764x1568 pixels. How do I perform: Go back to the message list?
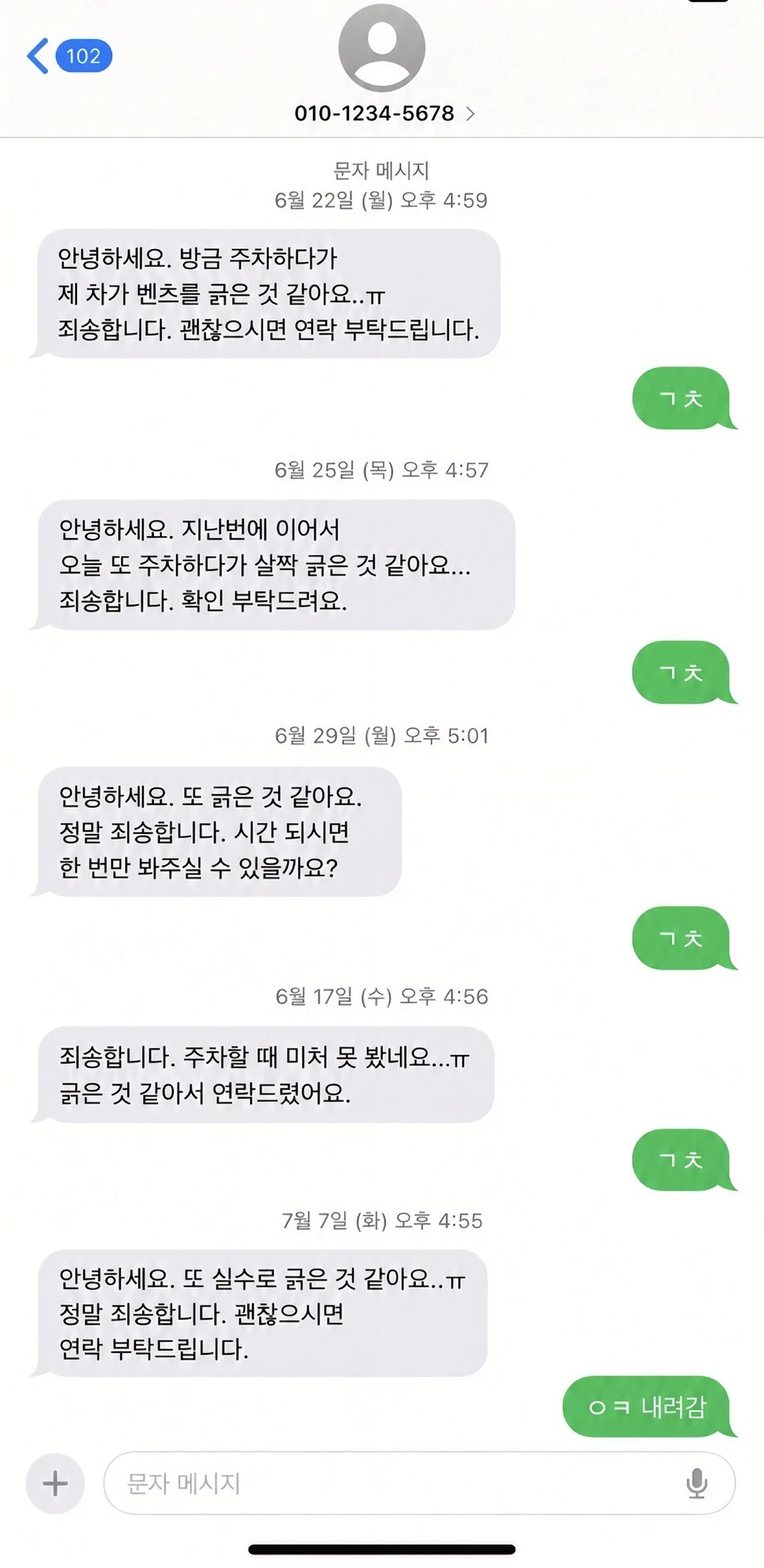(x=69, y=56)
